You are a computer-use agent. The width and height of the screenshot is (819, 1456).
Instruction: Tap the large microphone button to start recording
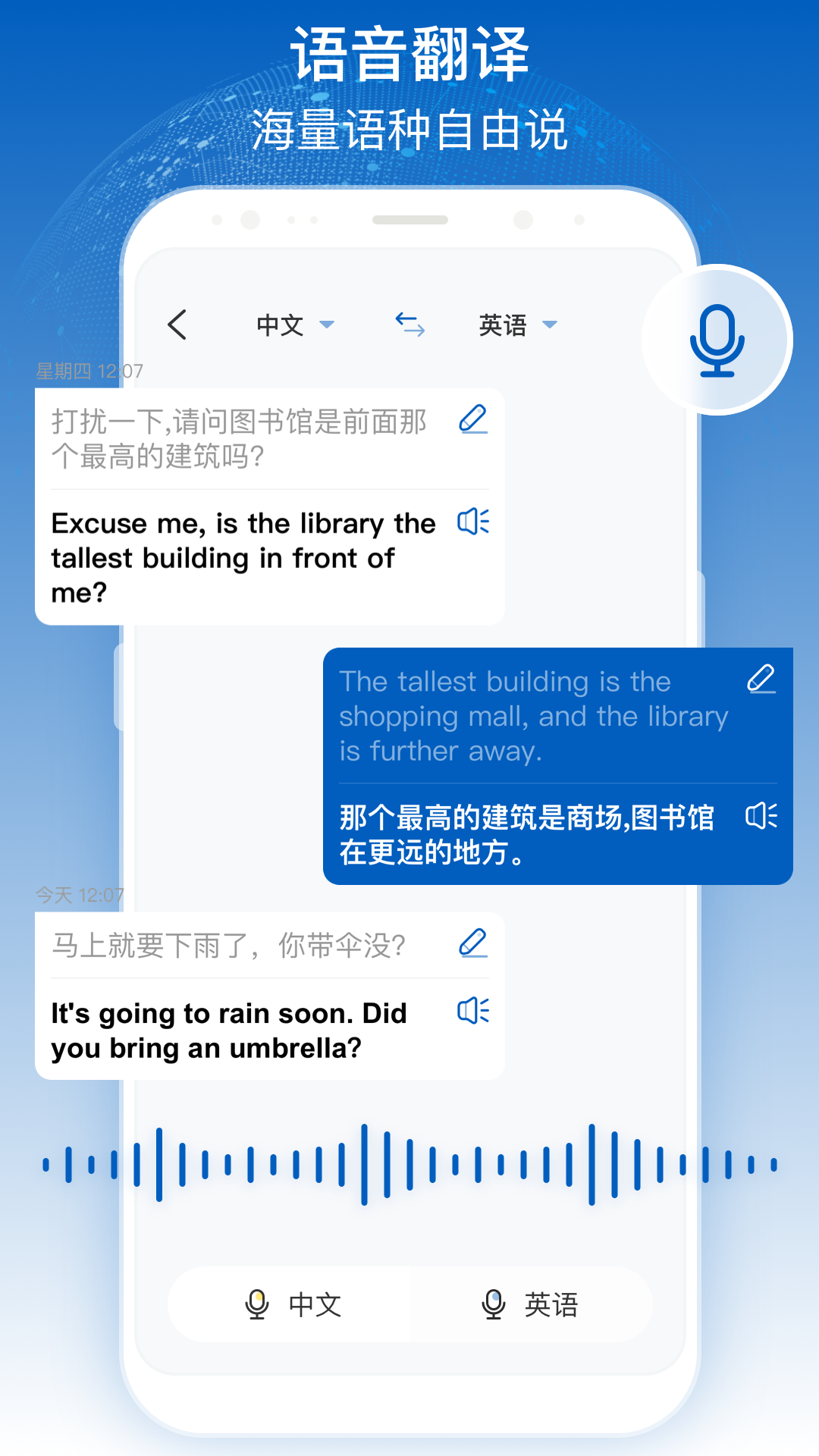[716, 340]
